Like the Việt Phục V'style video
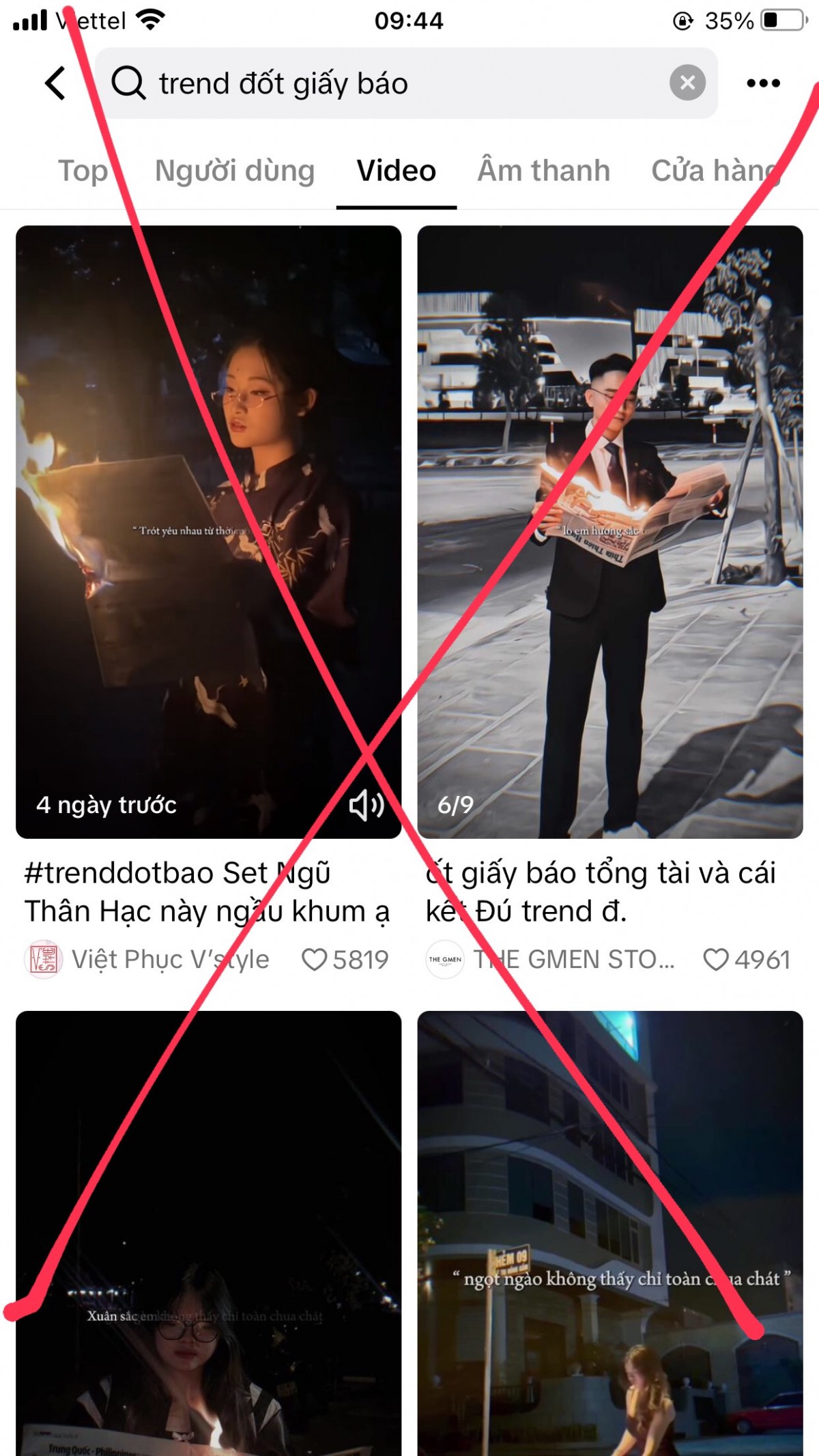This screenshot has width=819, height=1456. [315, 959]
